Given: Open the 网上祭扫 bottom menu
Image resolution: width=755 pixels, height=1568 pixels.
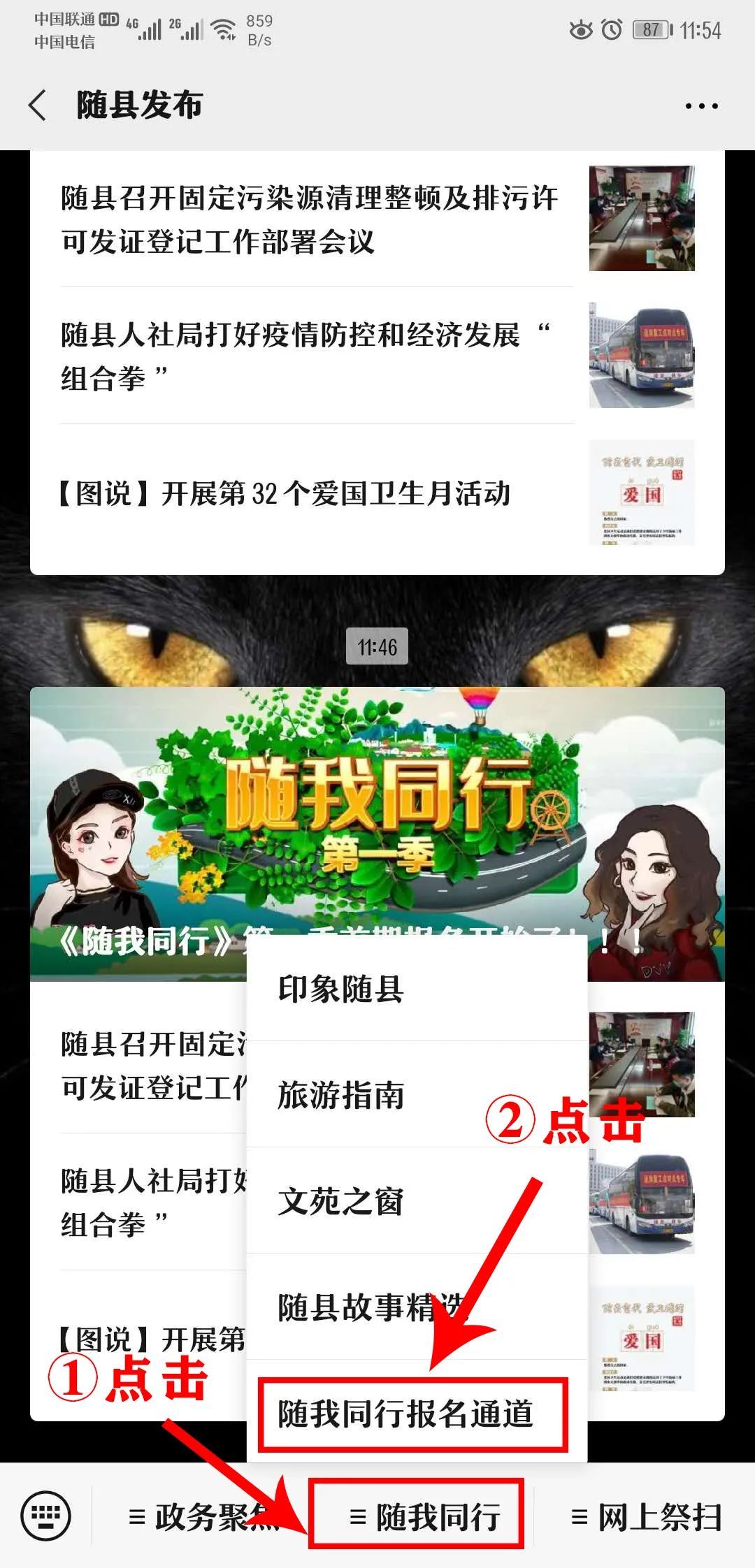Looking at the screenshot, I should (646, 1518).
